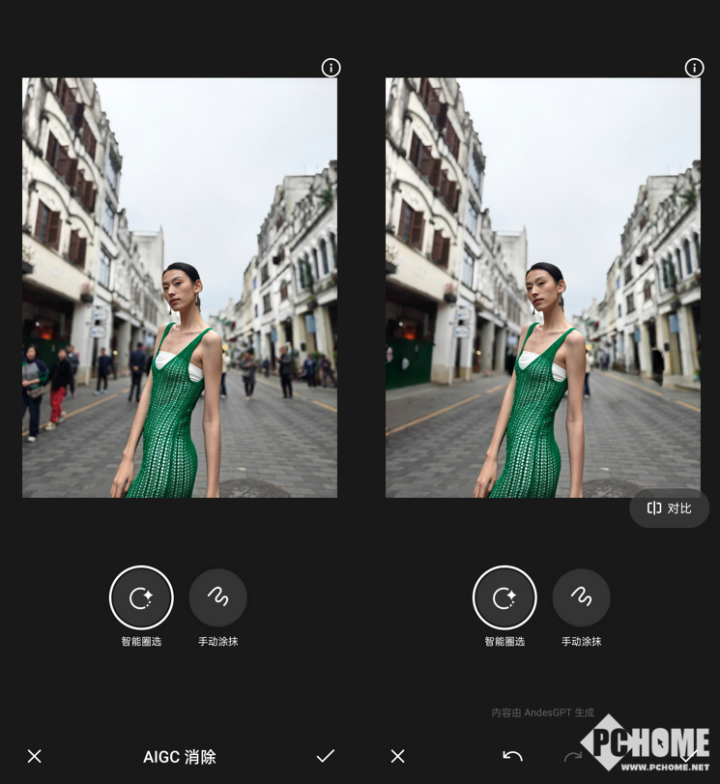Tap the 对比 compare button

669,508
